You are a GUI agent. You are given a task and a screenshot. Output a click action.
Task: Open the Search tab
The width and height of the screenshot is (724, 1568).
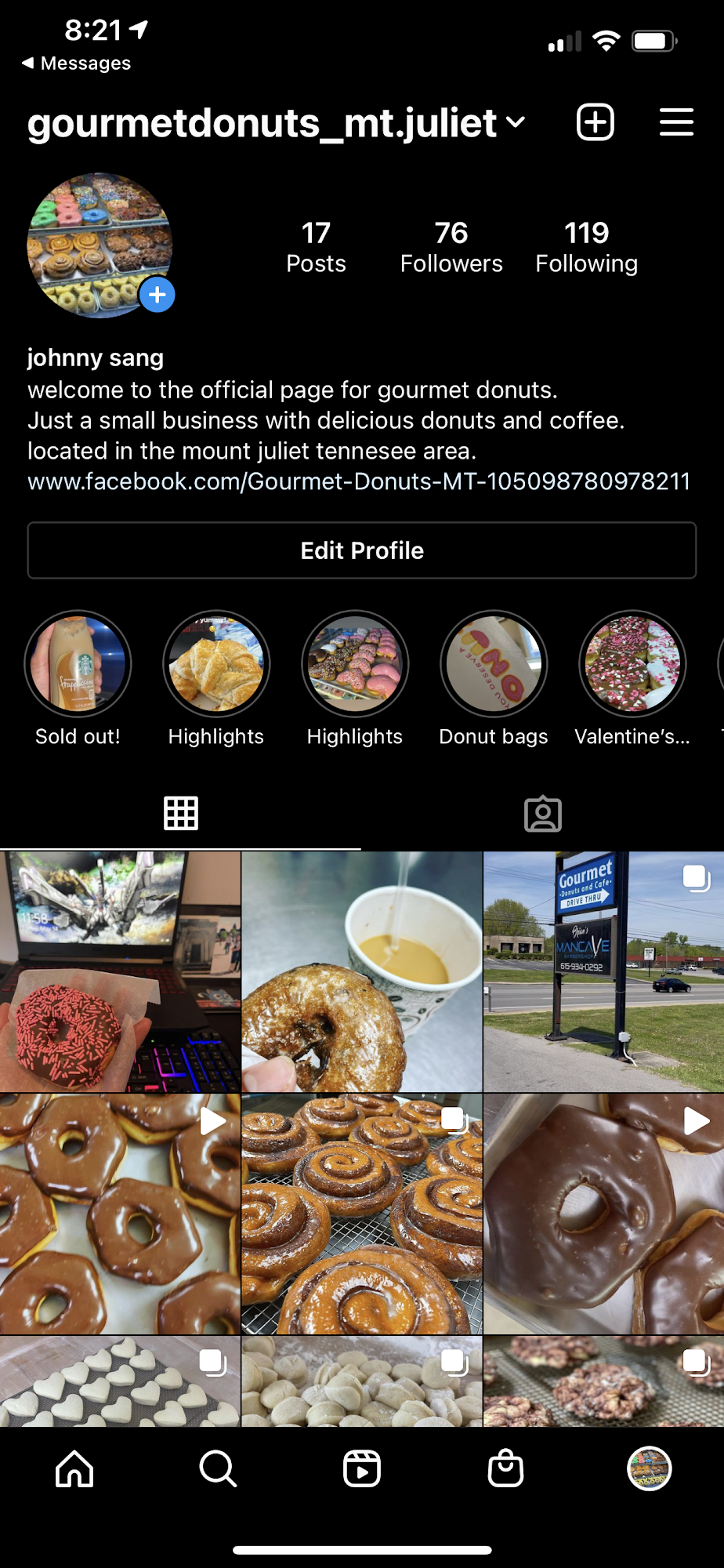(x=218, y=1468)
